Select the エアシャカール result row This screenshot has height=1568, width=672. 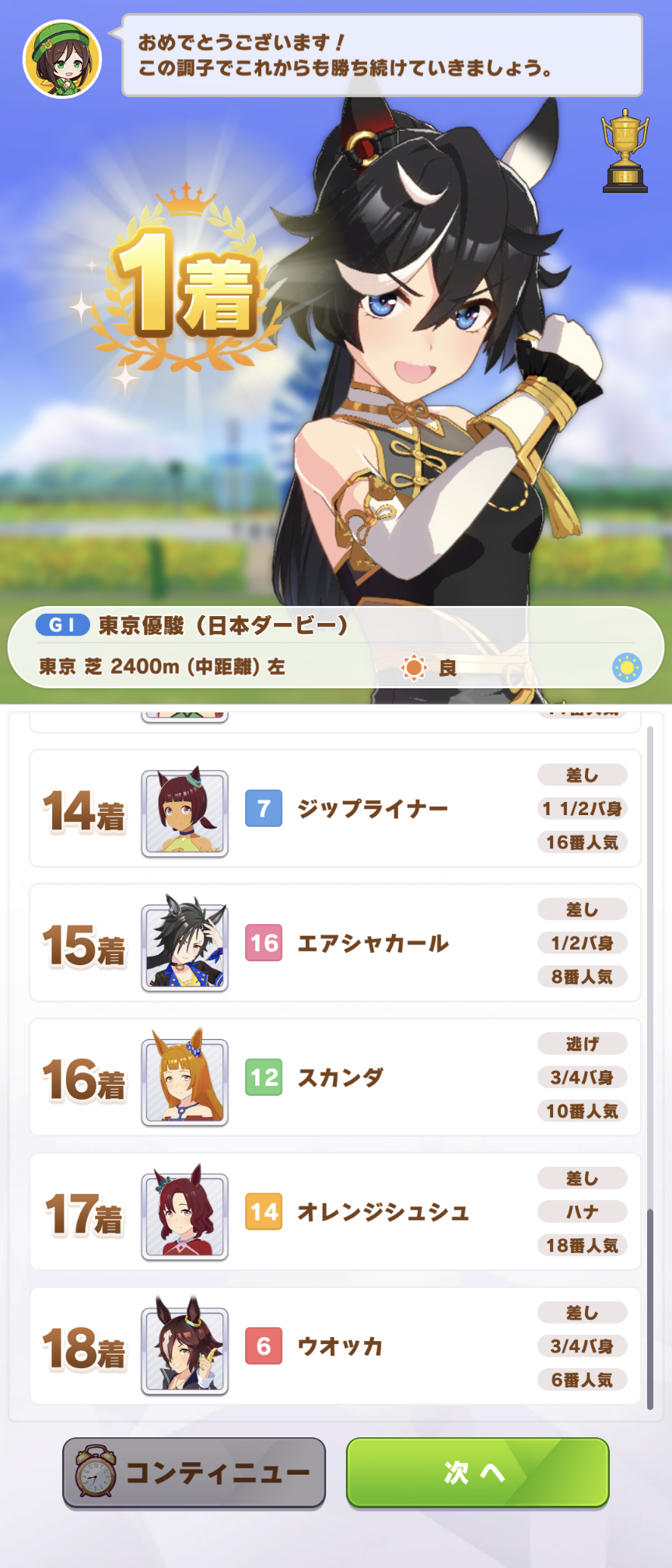point(334,943)
